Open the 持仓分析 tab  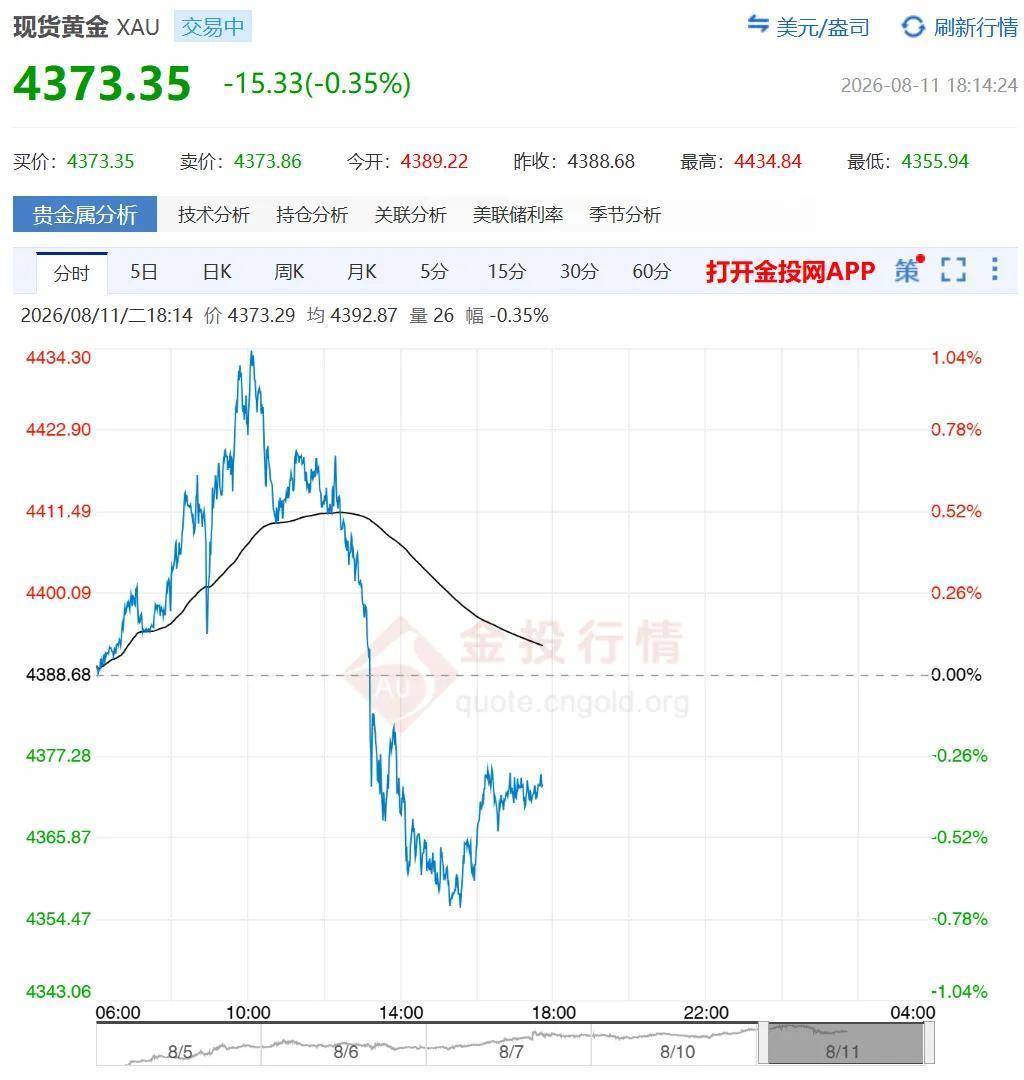(x=312, y=215)
